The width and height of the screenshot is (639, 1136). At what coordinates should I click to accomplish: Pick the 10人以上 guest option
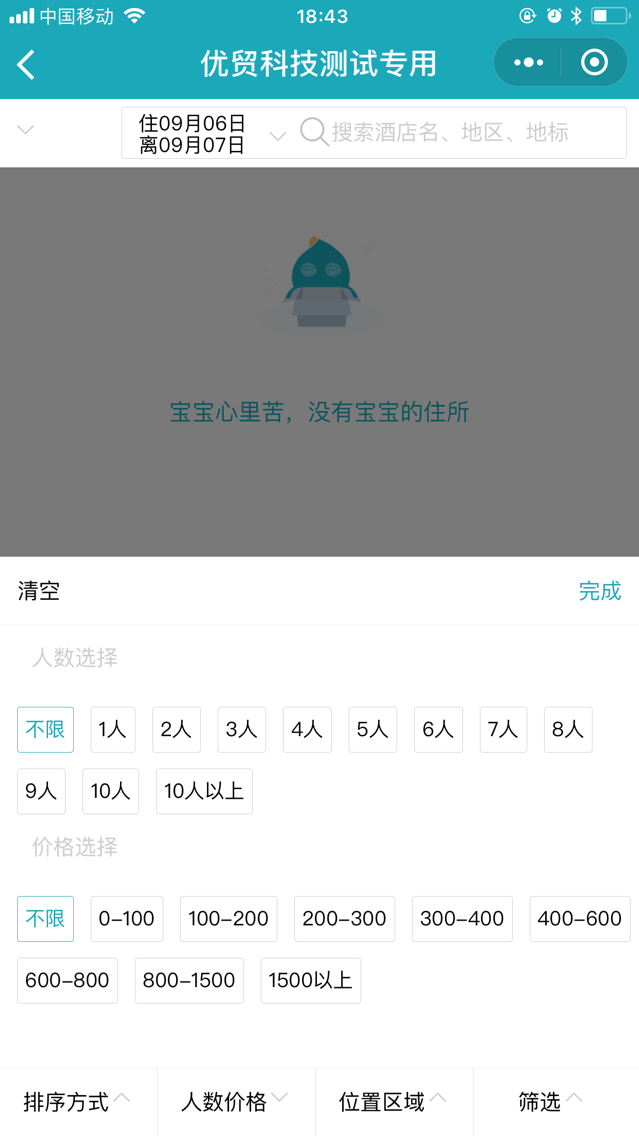pos(204,791)
